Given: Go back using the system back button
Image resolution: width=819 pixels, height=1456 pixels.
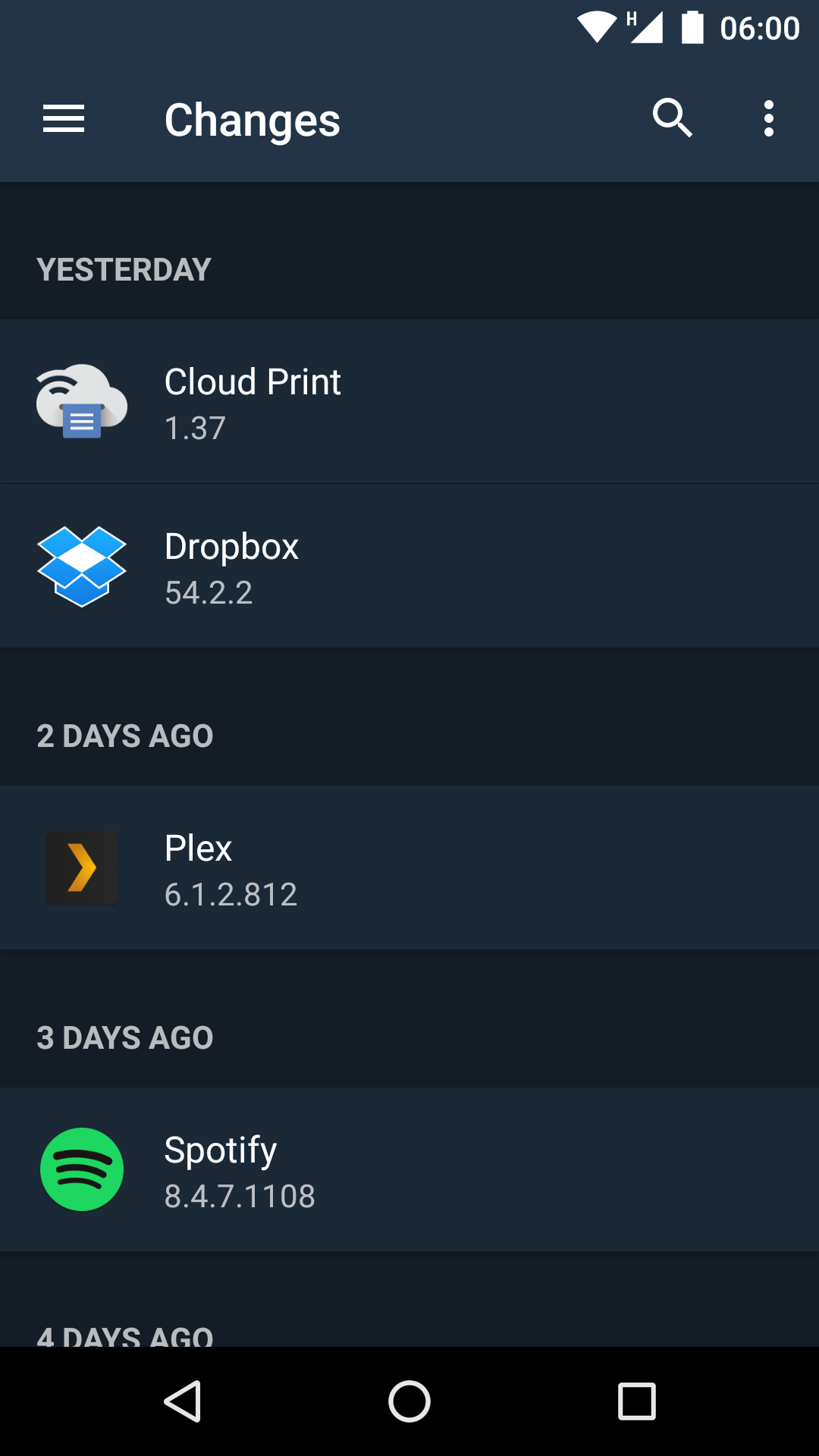Looking at the screenshot, I should (x=183, y=1401).
